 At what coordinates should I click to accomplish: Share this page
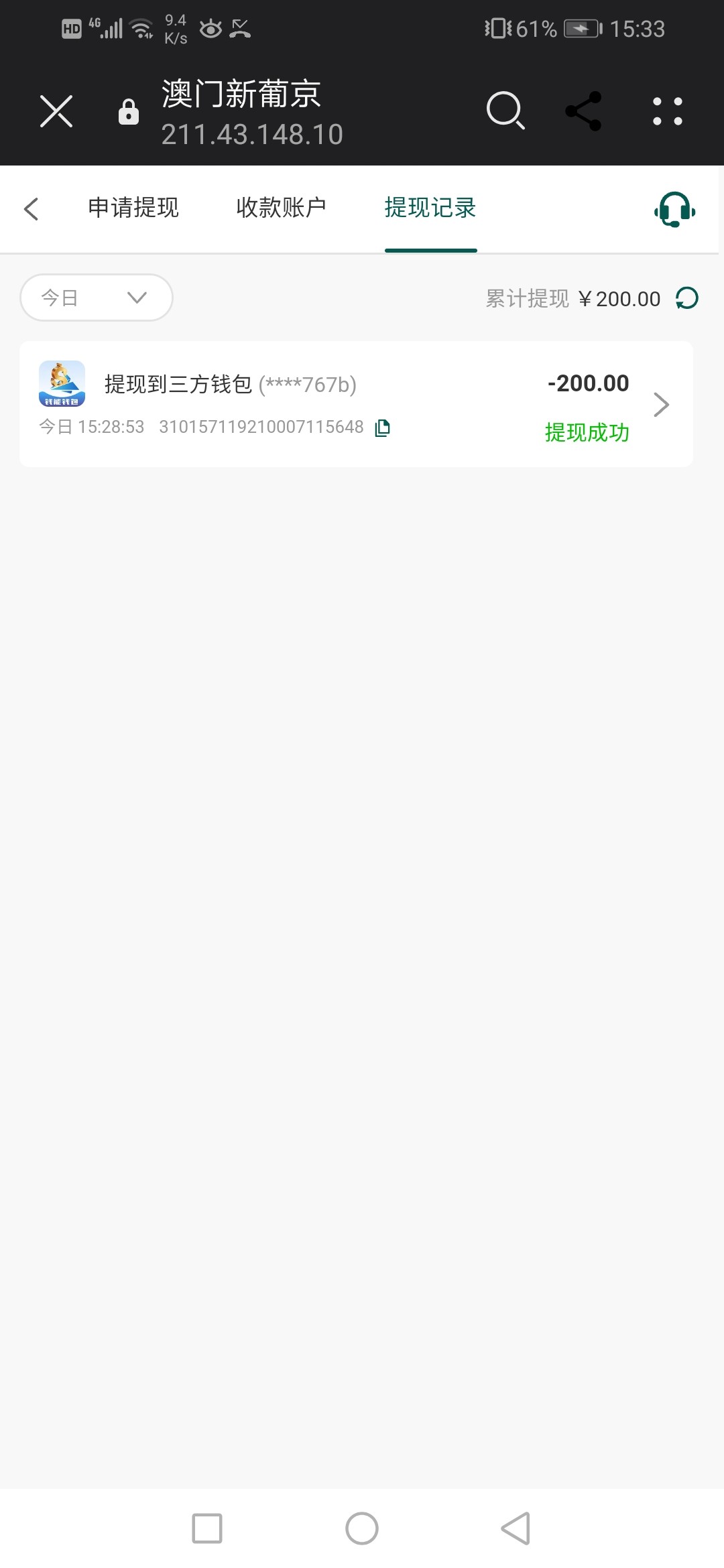[583, 111]
